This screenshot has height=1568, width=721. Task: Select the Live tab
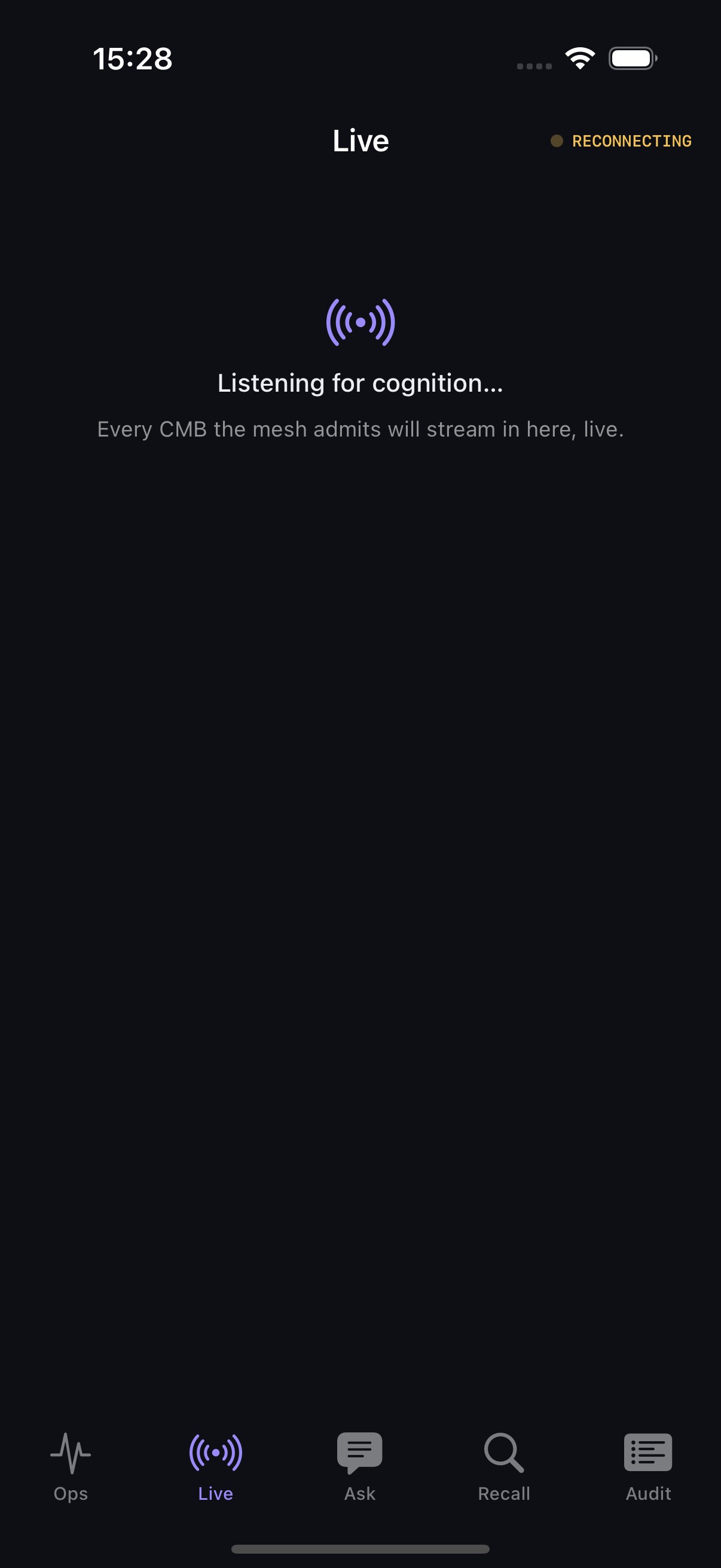click(215, 1467)
